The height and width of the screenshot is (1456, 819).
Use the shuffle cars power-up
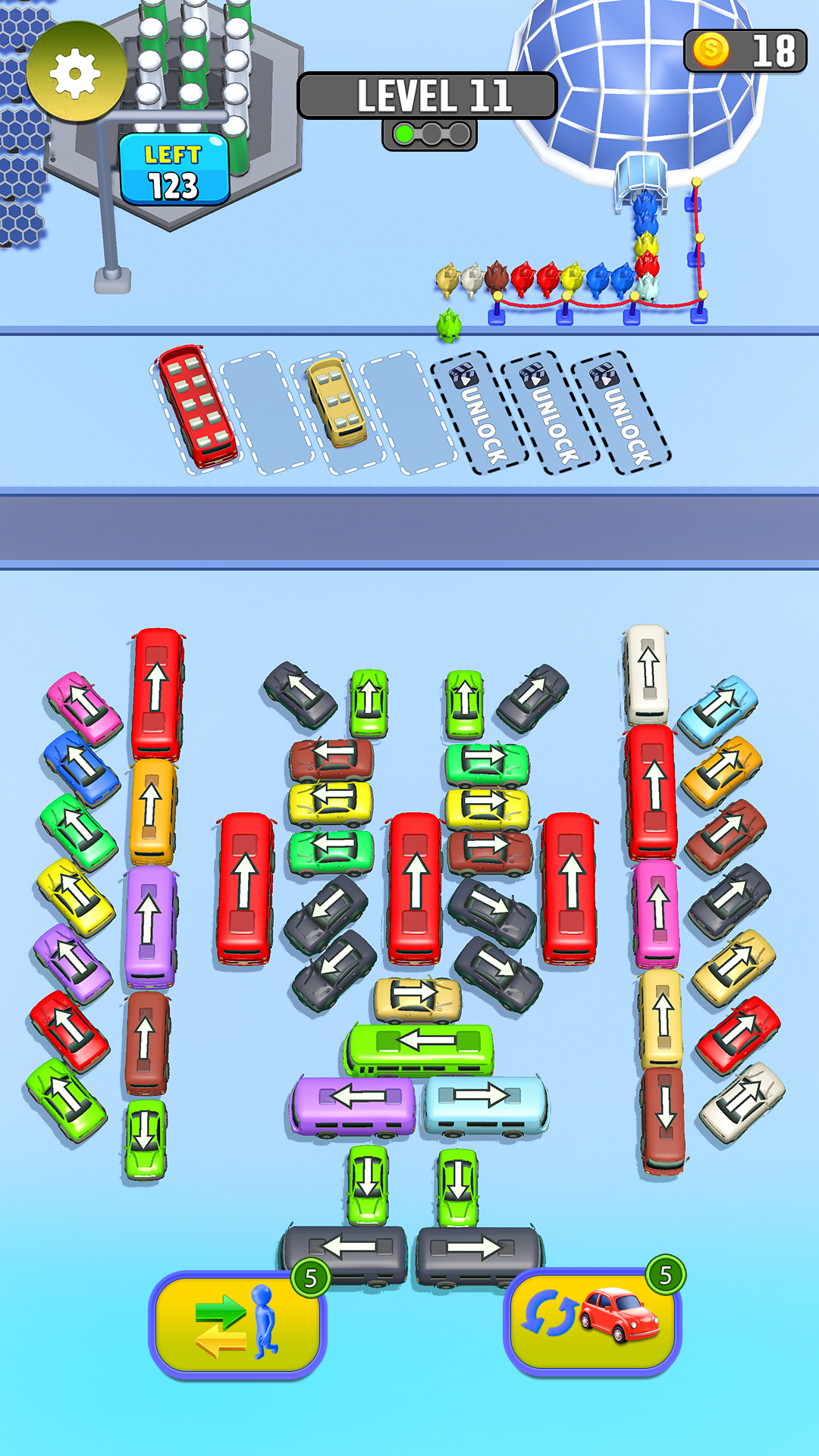click(x=592, y=1321)
